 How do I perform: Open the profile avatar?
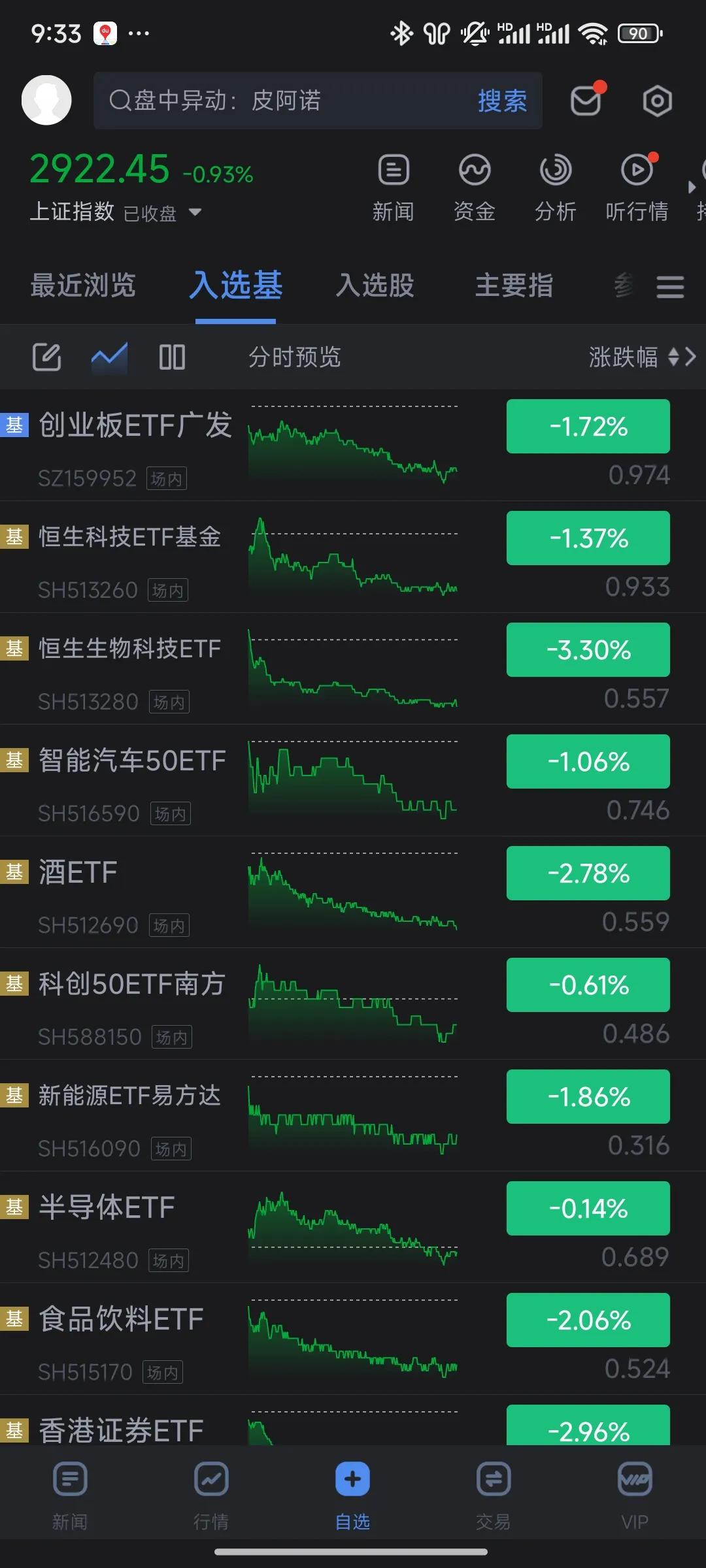tap(46, 100)
